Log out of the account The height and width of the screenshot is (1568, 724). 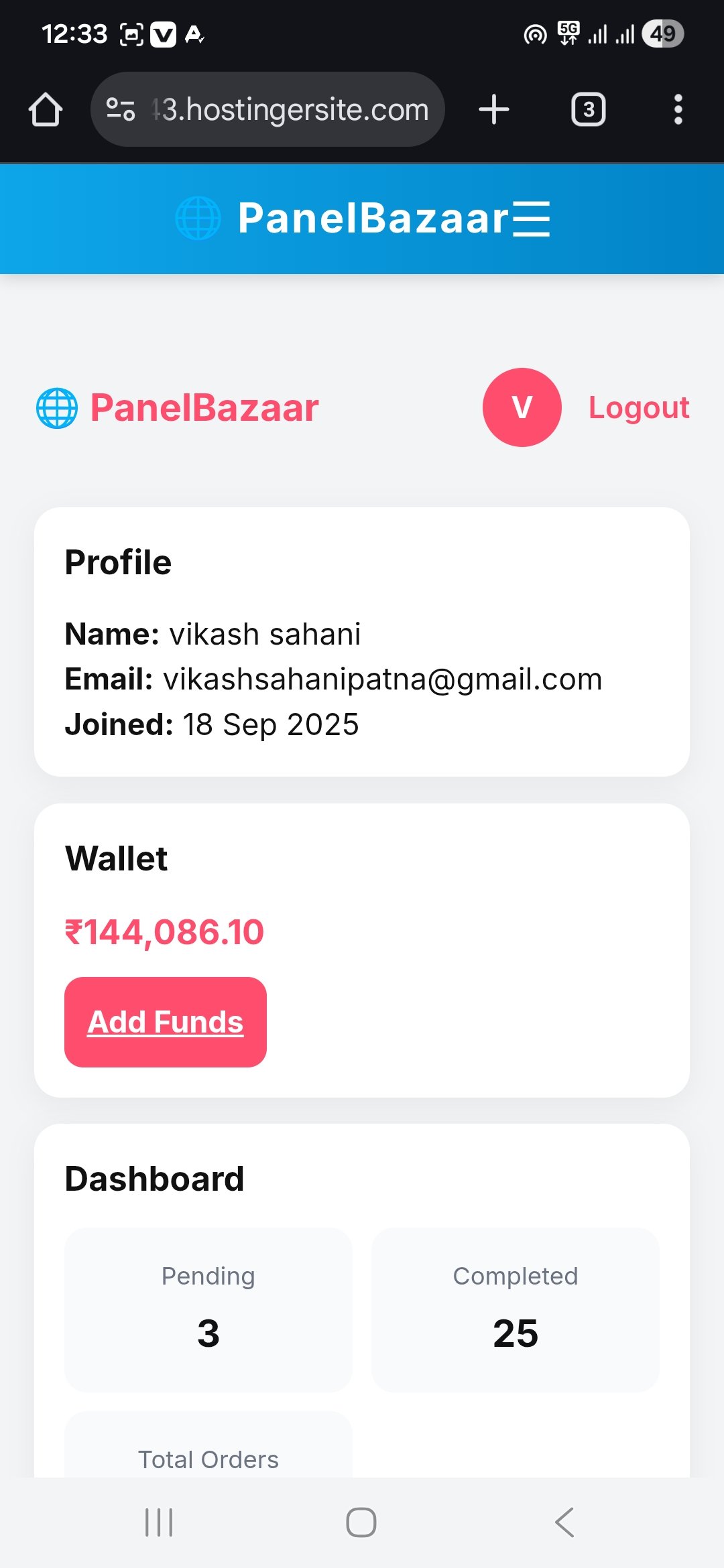[x=638, y=407]
